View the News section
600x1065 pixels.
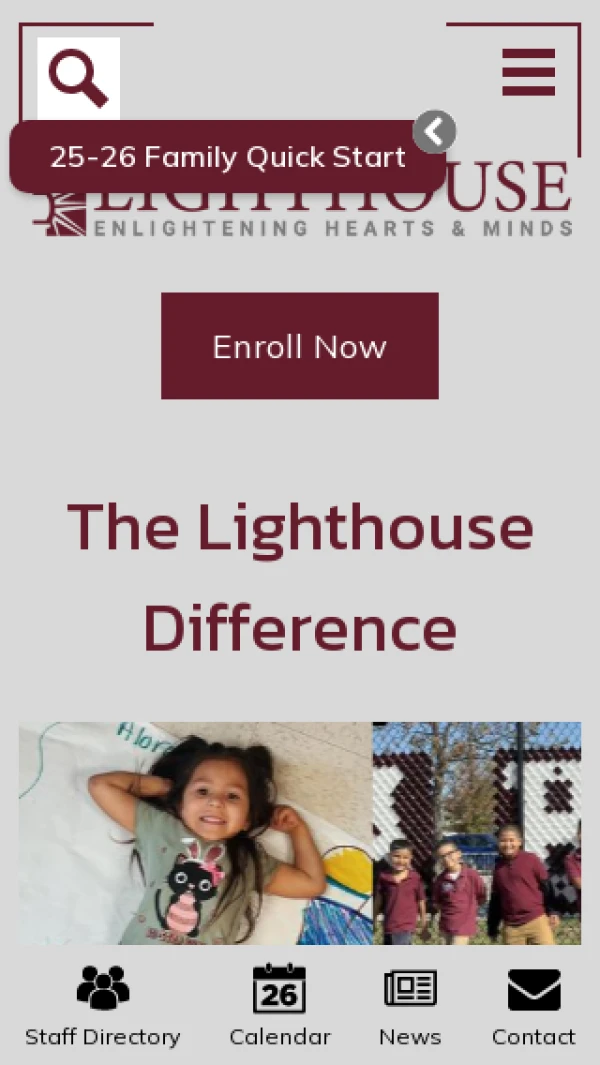[x=410, y=1006]
